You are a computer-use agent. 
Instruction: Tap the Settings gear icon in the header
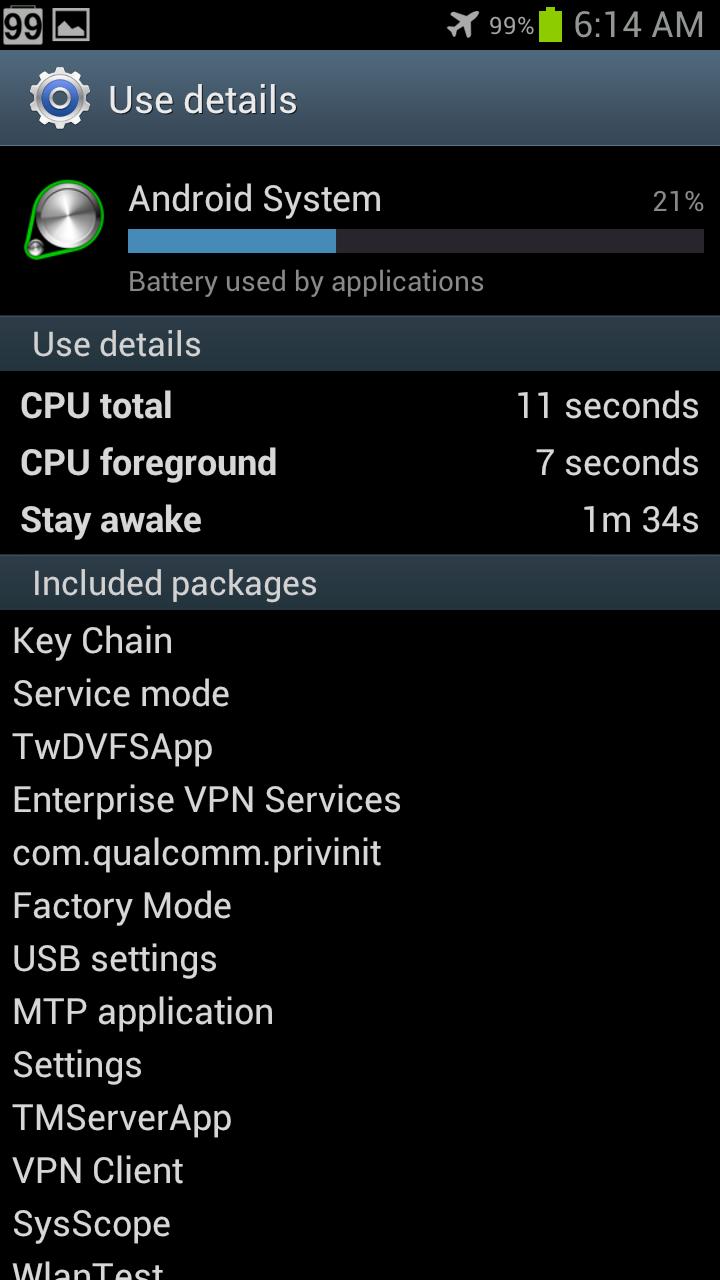click(x=60, y=98)
